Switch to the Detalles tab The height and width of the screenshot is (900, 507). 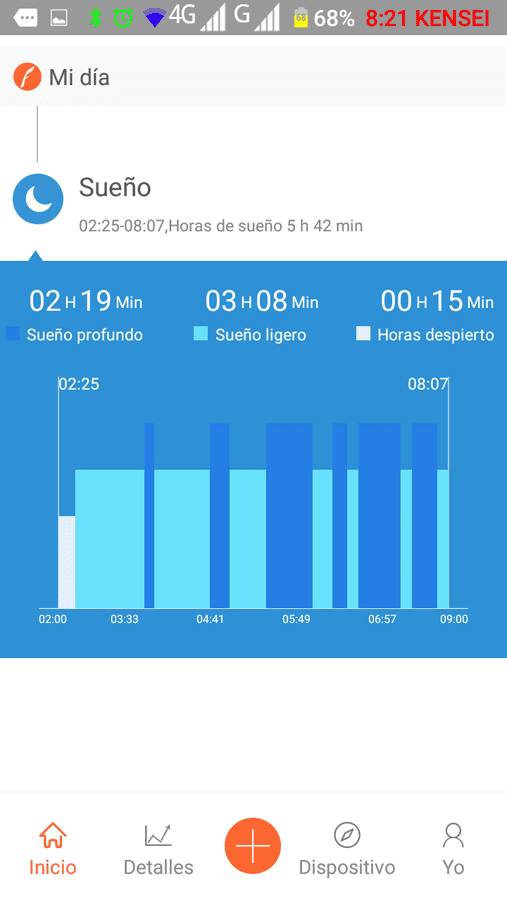[158, 848]
